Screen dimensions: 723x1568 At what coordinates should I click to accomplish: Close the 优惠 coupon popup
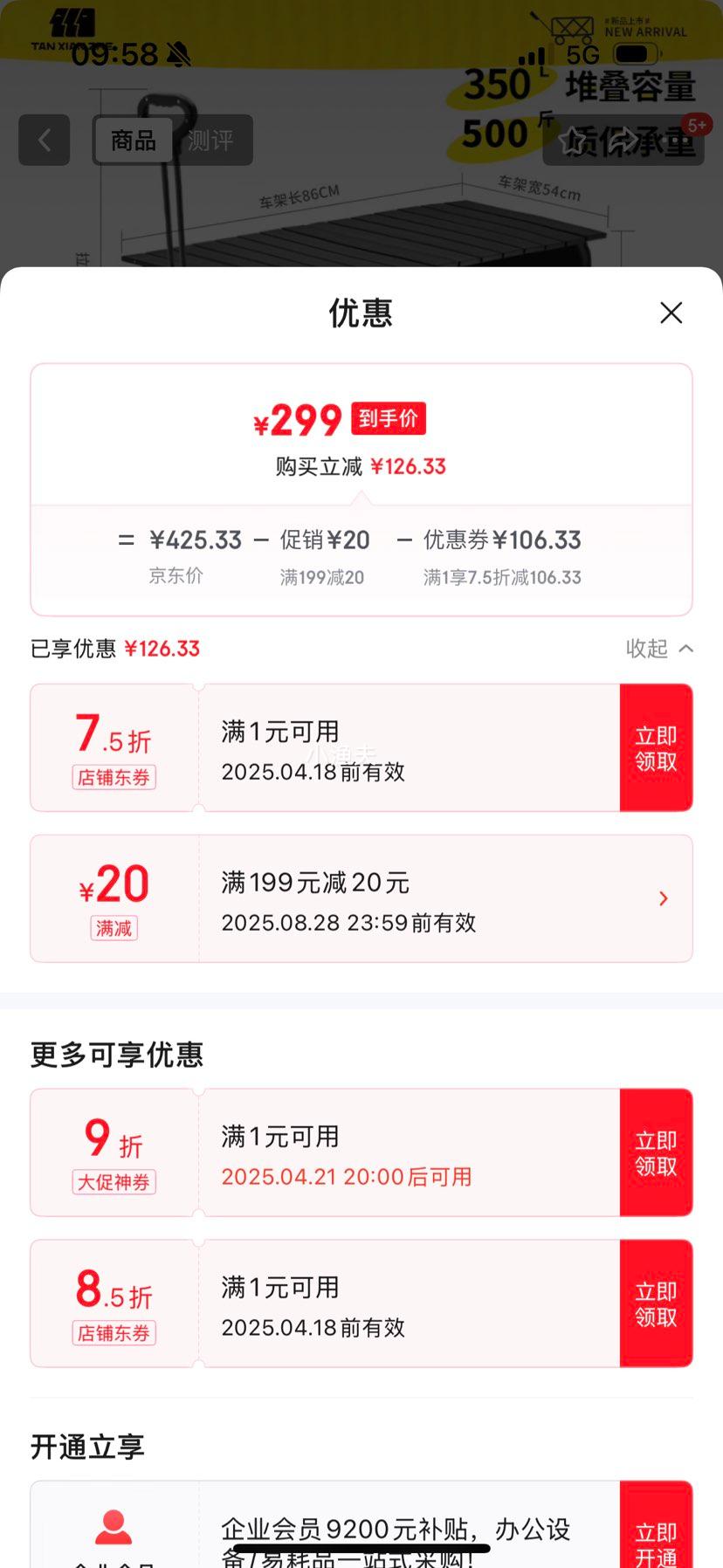(671, 313)
